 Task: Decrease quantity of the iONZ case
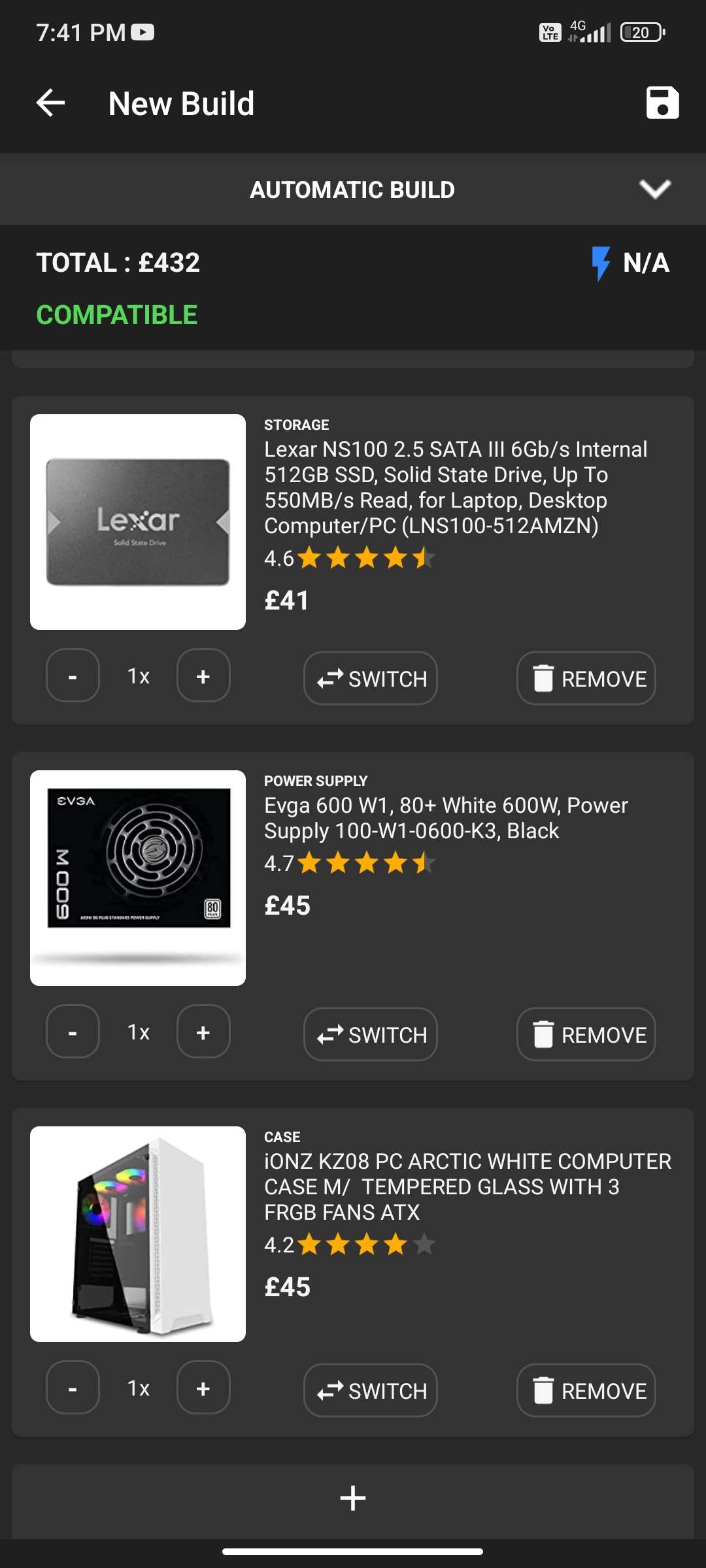(73, 1388)
